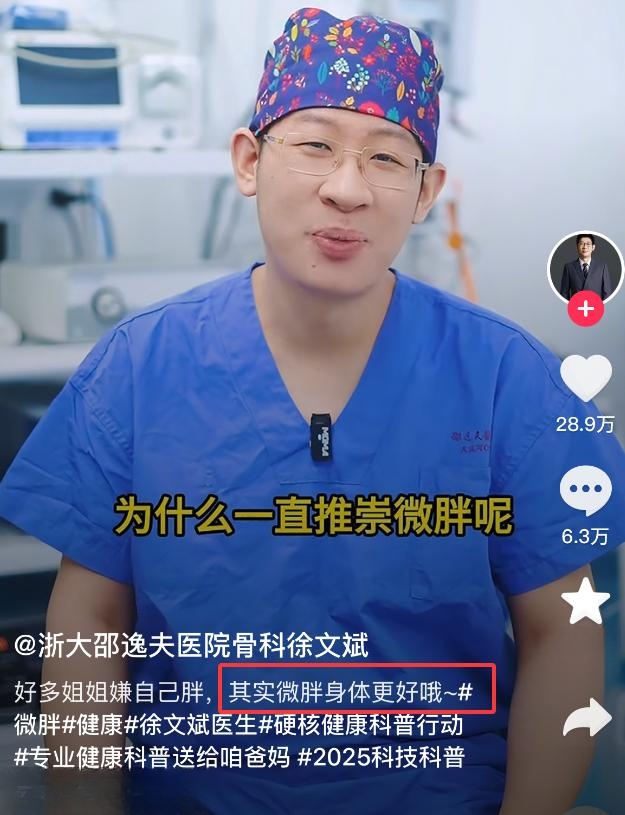Open the #专业健康科普送给咱爸妈 hashtag
The height and width of the screenshot is (815, 625).
[x=152, y=757]
